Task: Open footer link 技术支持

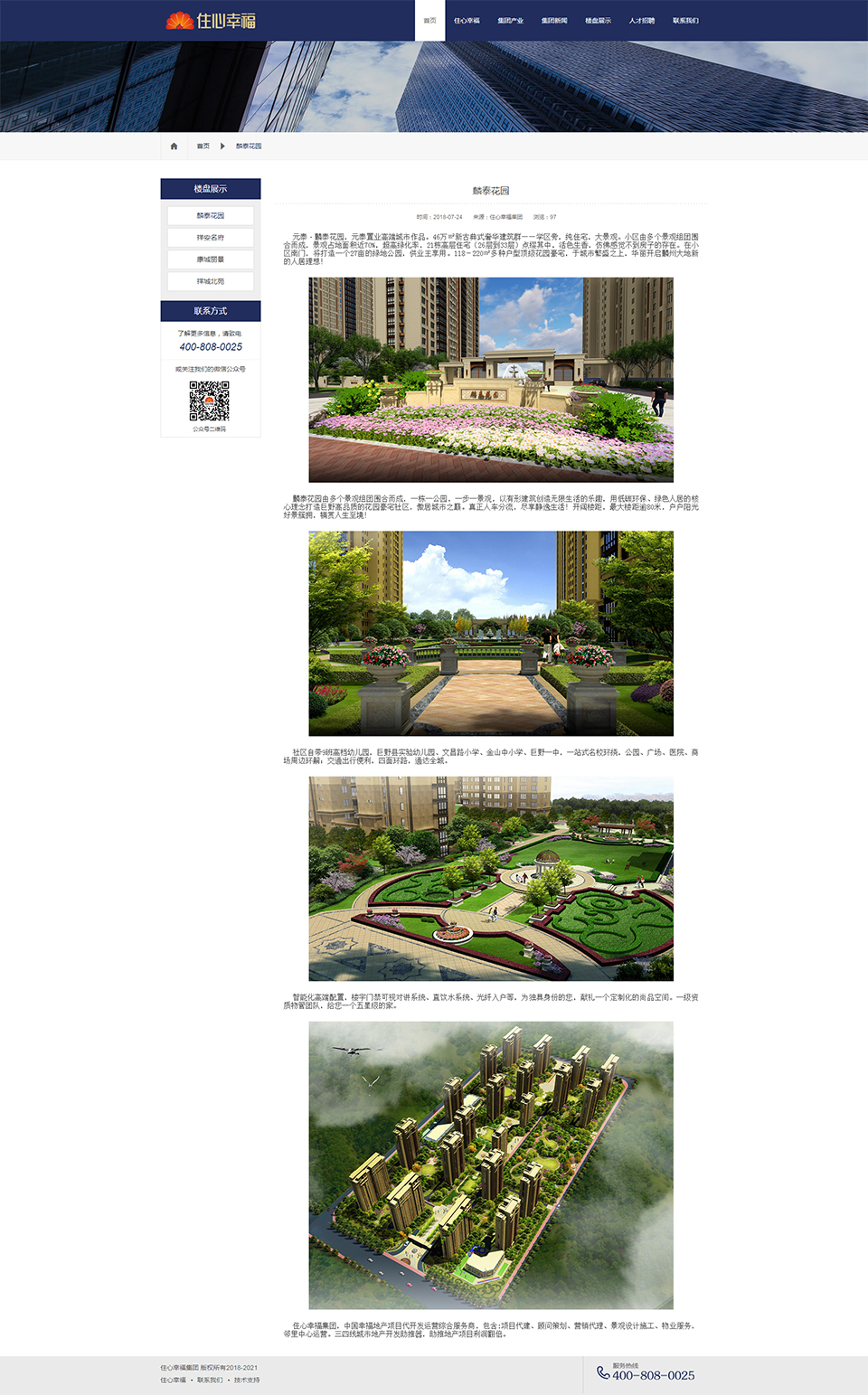Action: pyautogui.click(x=247, y=1380)
